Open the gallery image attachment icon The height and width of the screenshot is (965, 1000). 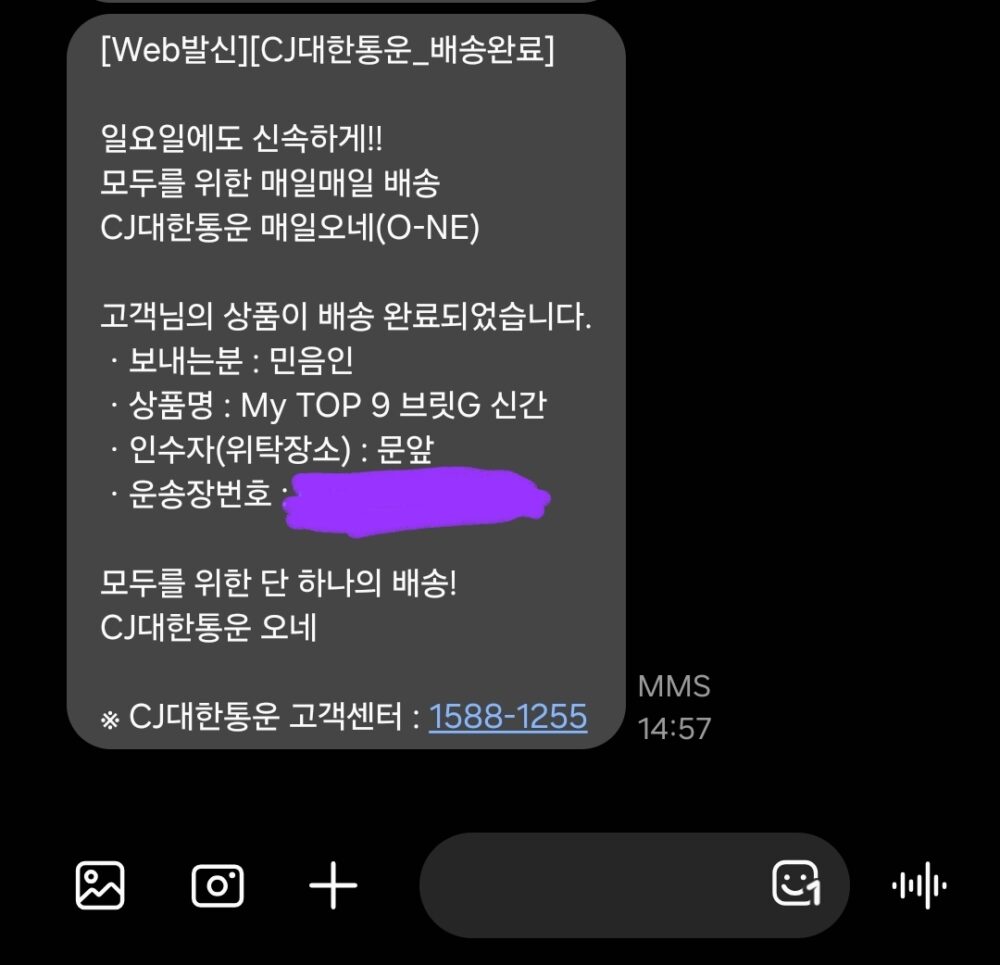(100, 885)
